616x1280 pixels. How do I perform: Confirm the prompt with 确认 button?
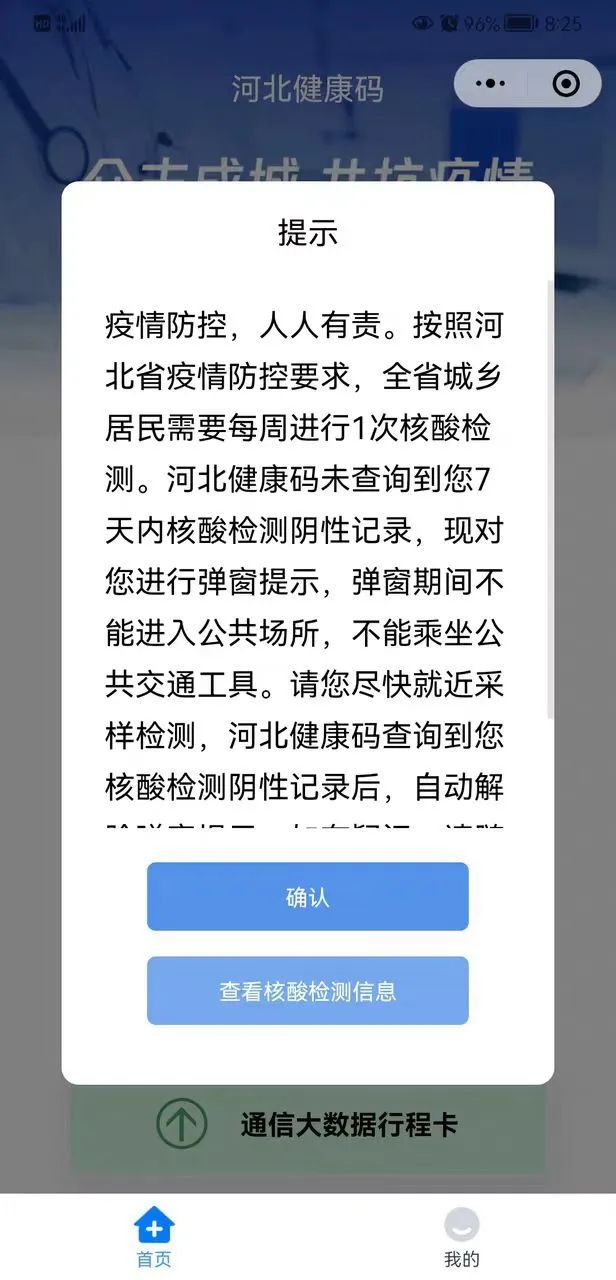(307, 897)
